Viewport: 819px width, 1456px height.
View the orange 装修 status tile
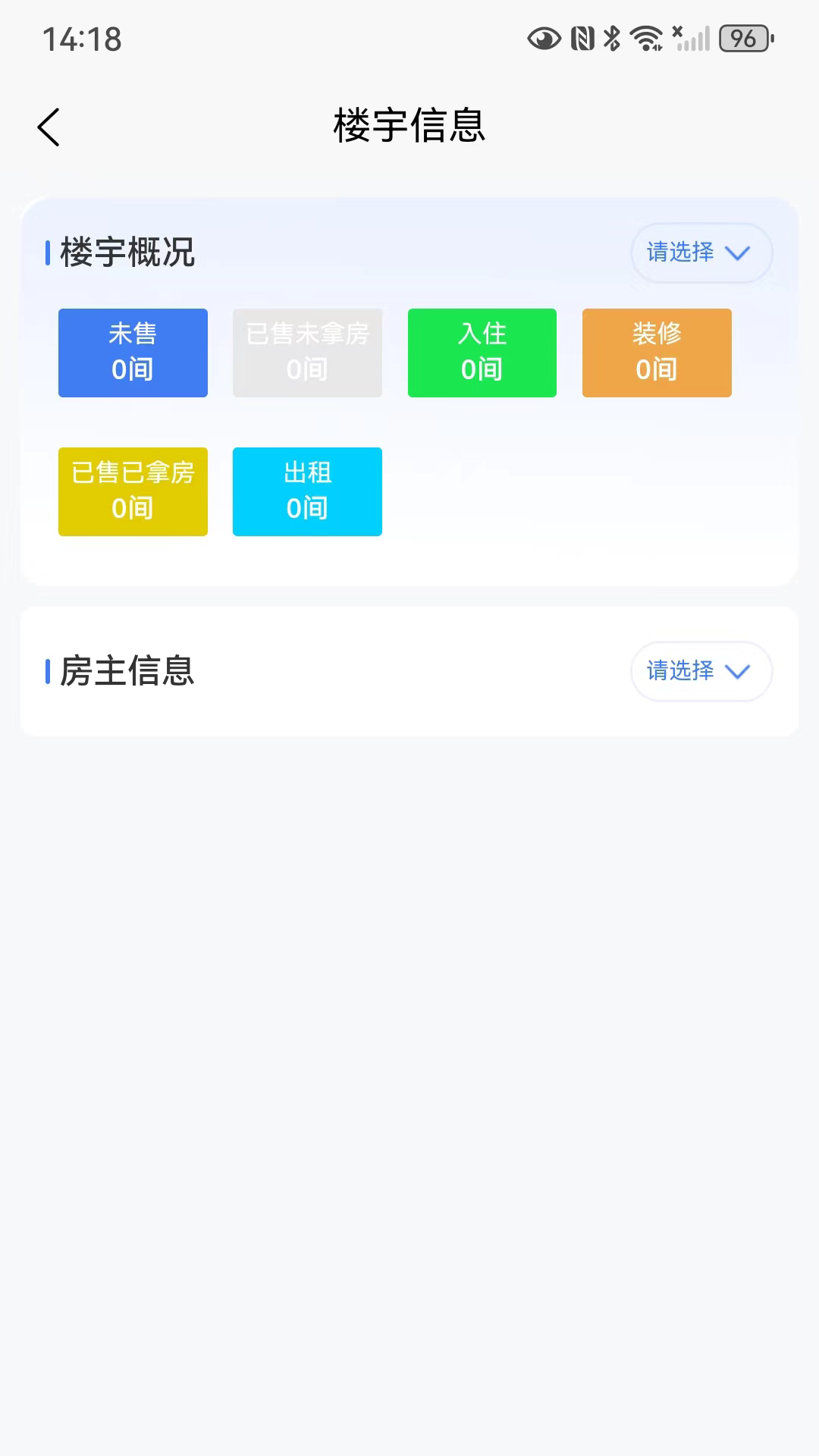(657, 353)
